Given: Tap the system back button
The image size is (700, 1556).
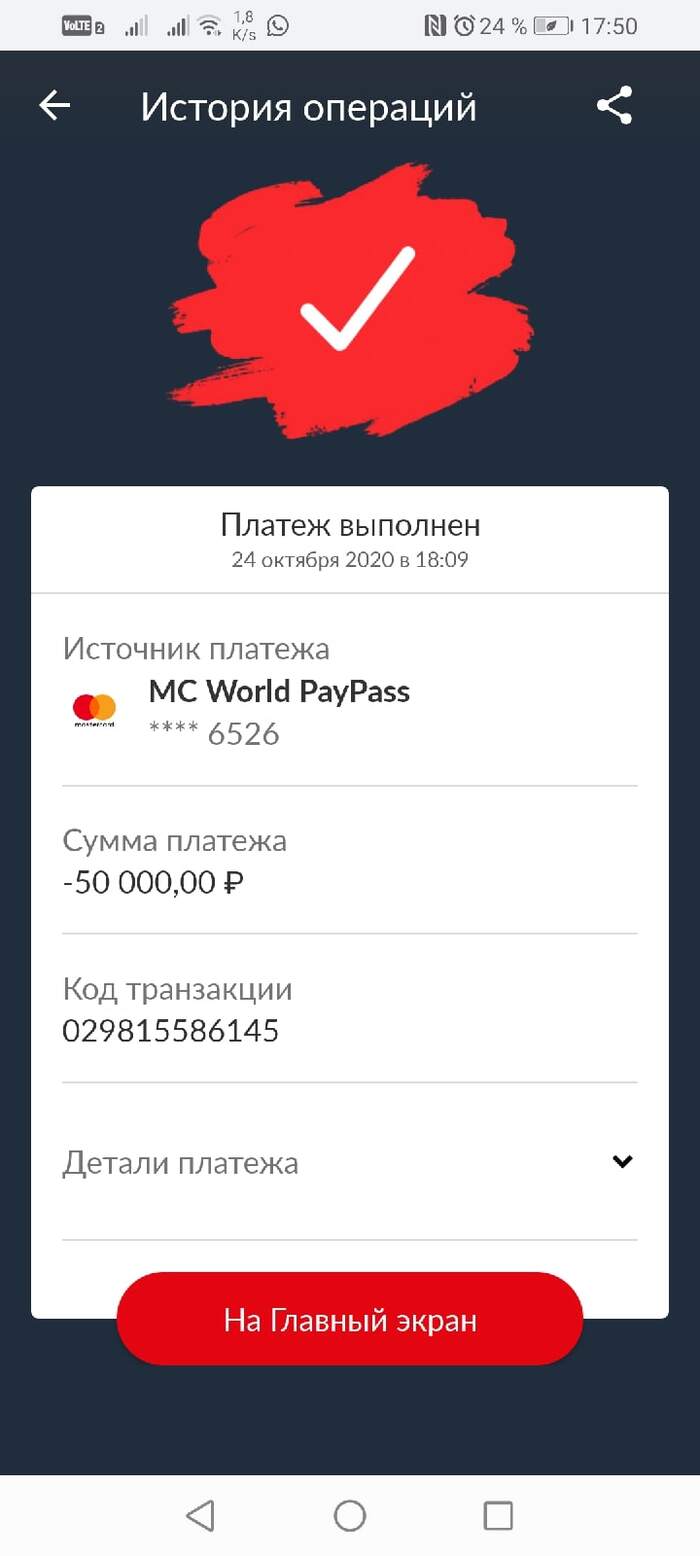Looking at the screenshot, I should click(x=201, y=1516).
